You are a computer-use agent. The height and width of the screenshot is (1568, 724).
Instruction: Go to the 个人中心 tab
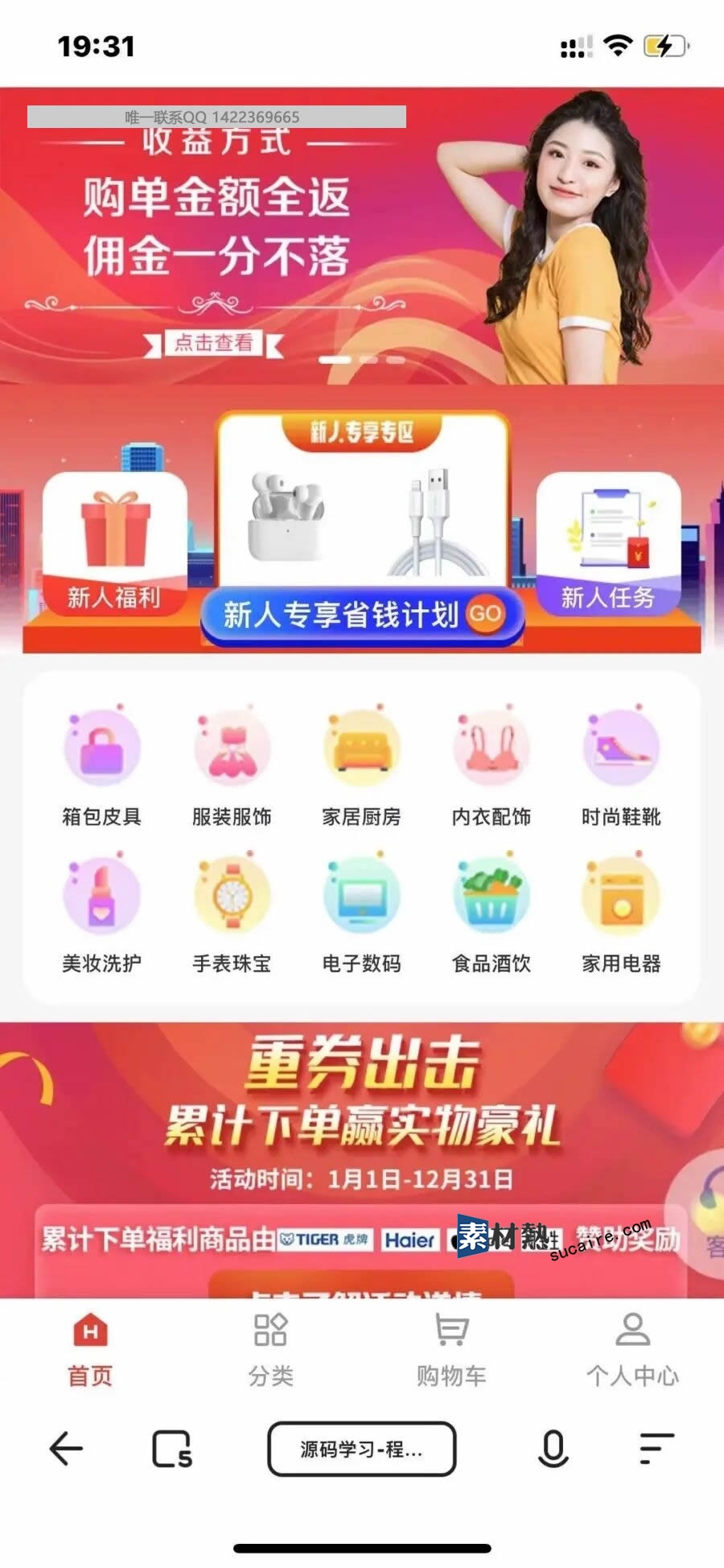point(633,1350)
